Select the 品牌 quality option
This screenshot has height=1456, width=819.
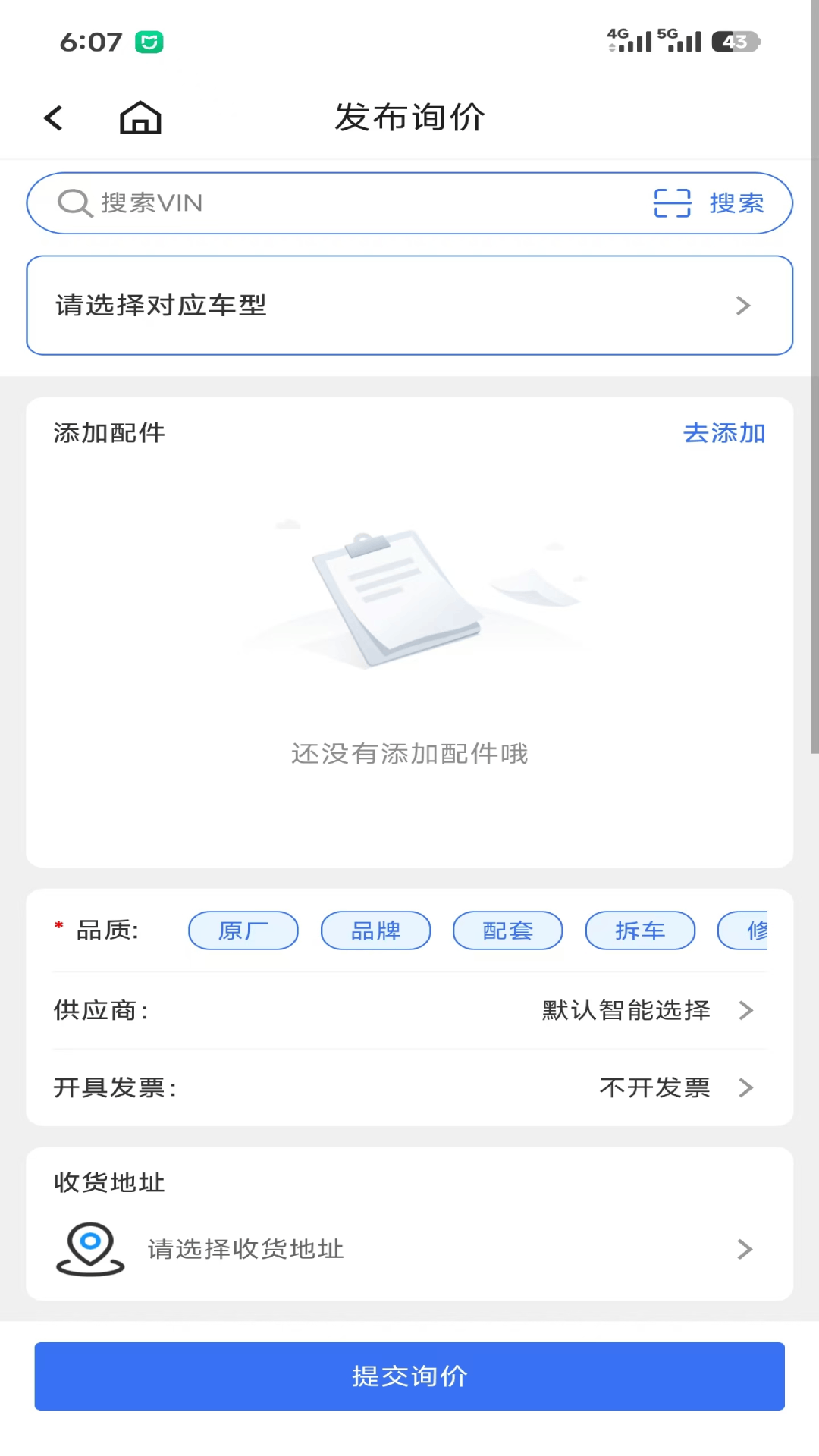375,930
